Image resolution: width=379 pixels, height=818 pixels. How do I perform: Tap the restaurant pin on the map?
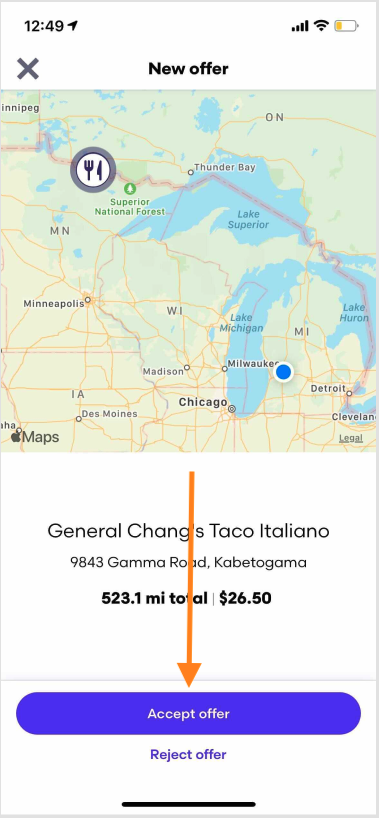tap(93, 170)
